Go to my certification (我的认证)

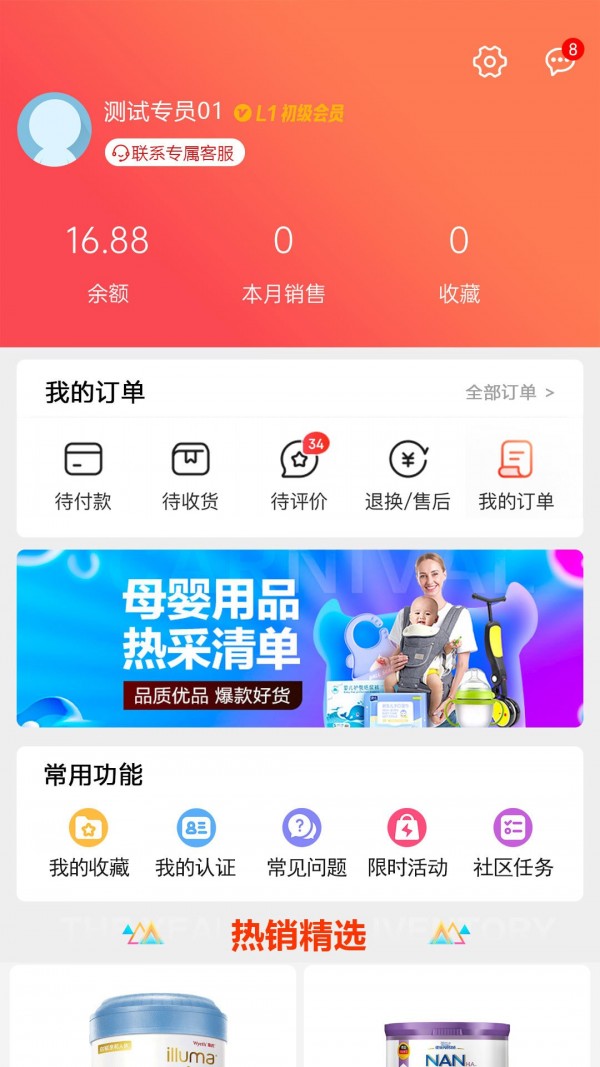[x=195, y=843]
